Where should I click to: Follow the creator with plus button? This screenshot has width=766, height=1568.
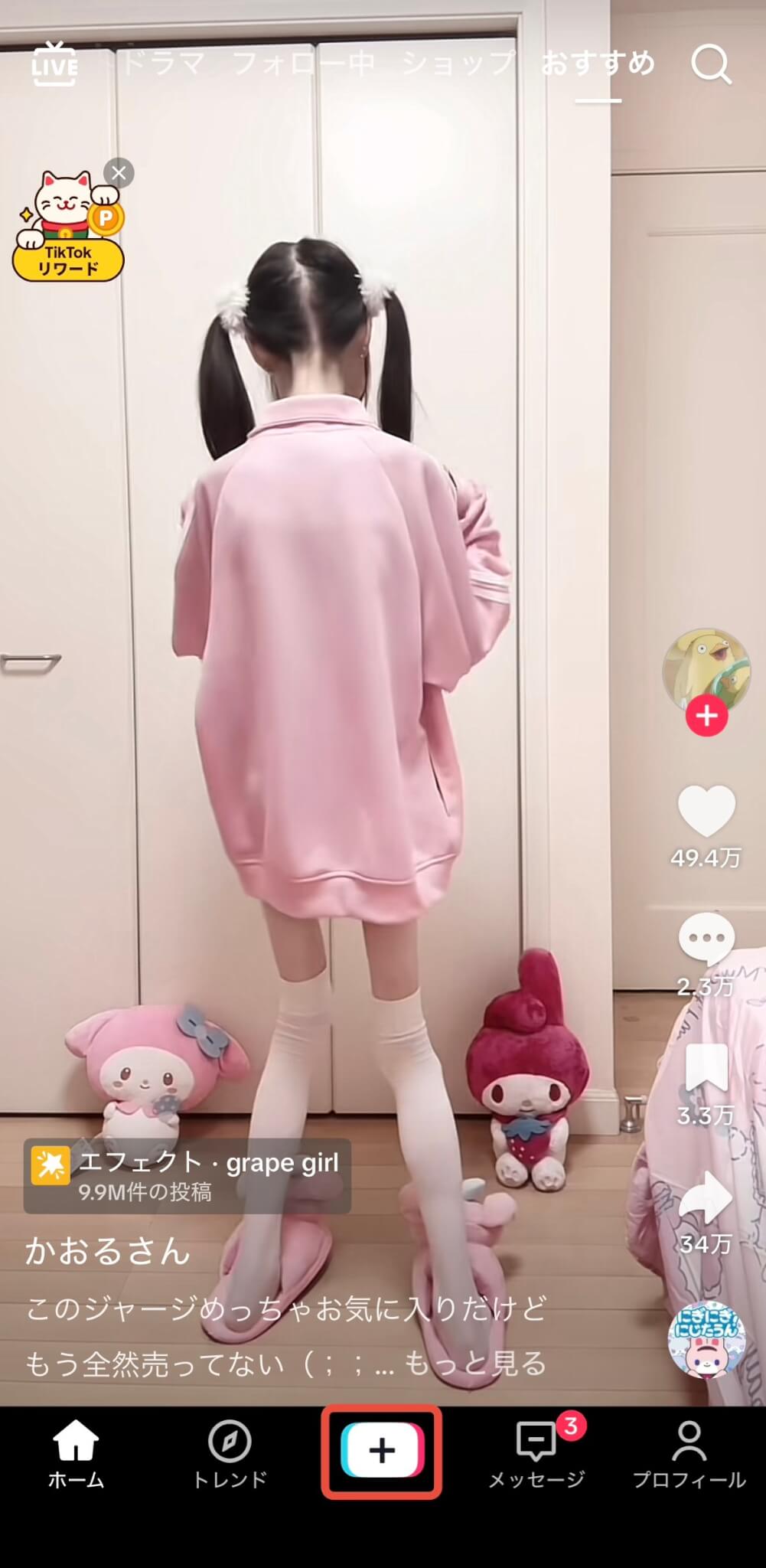[706, 716]
